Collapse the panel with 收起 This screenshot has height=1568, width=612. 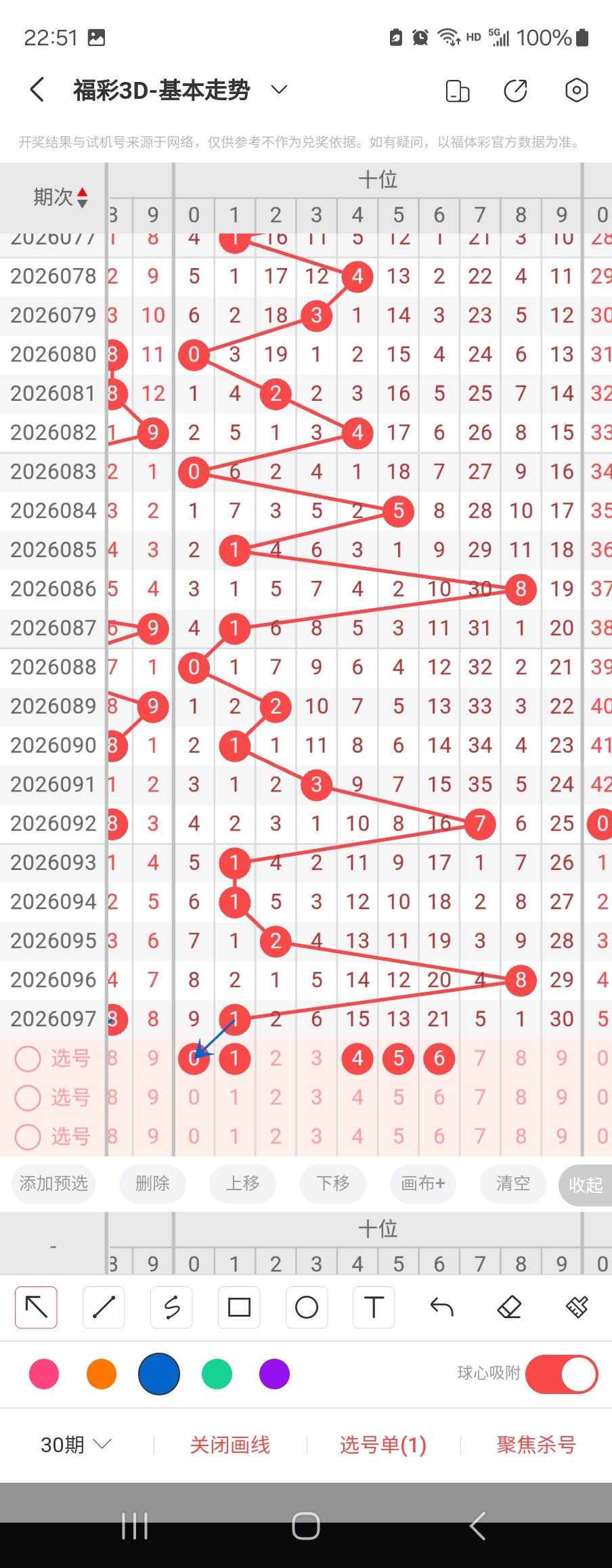585,1185
